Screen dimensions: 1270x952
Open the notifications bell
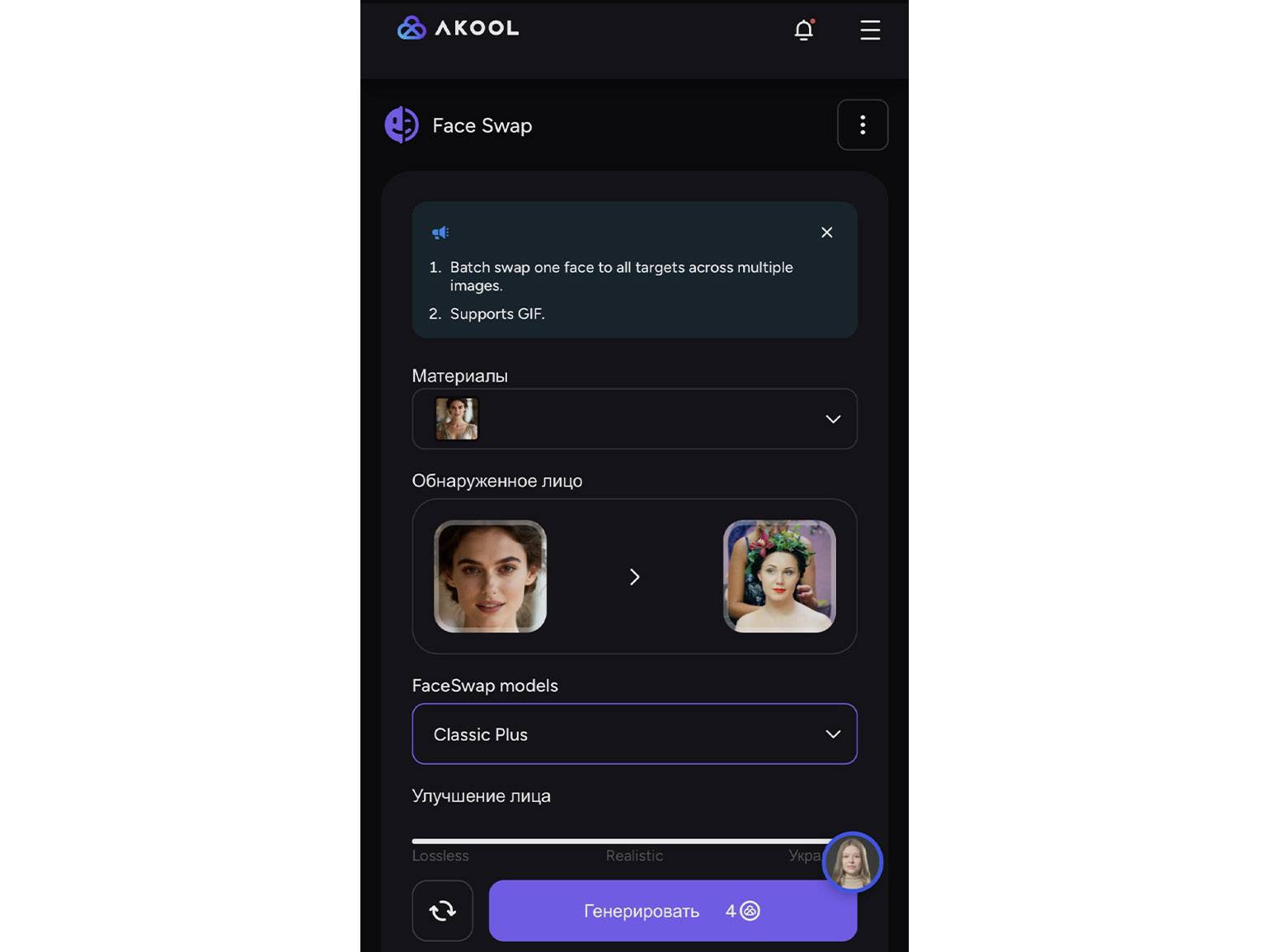tap(803, 30)
